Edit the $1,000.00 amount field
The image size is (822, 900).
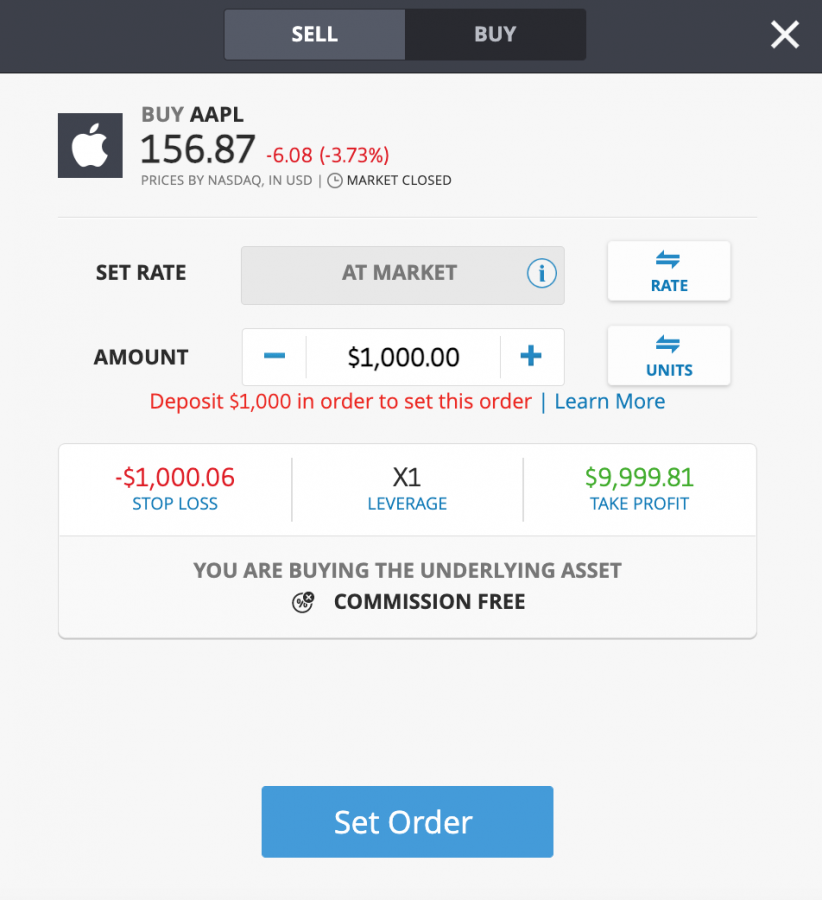[403, 357]
